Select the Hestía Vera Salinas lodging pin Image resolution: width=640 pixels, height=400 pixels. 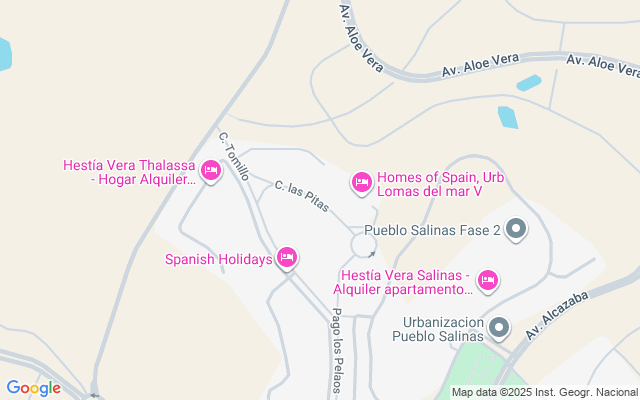click(488, 281)
